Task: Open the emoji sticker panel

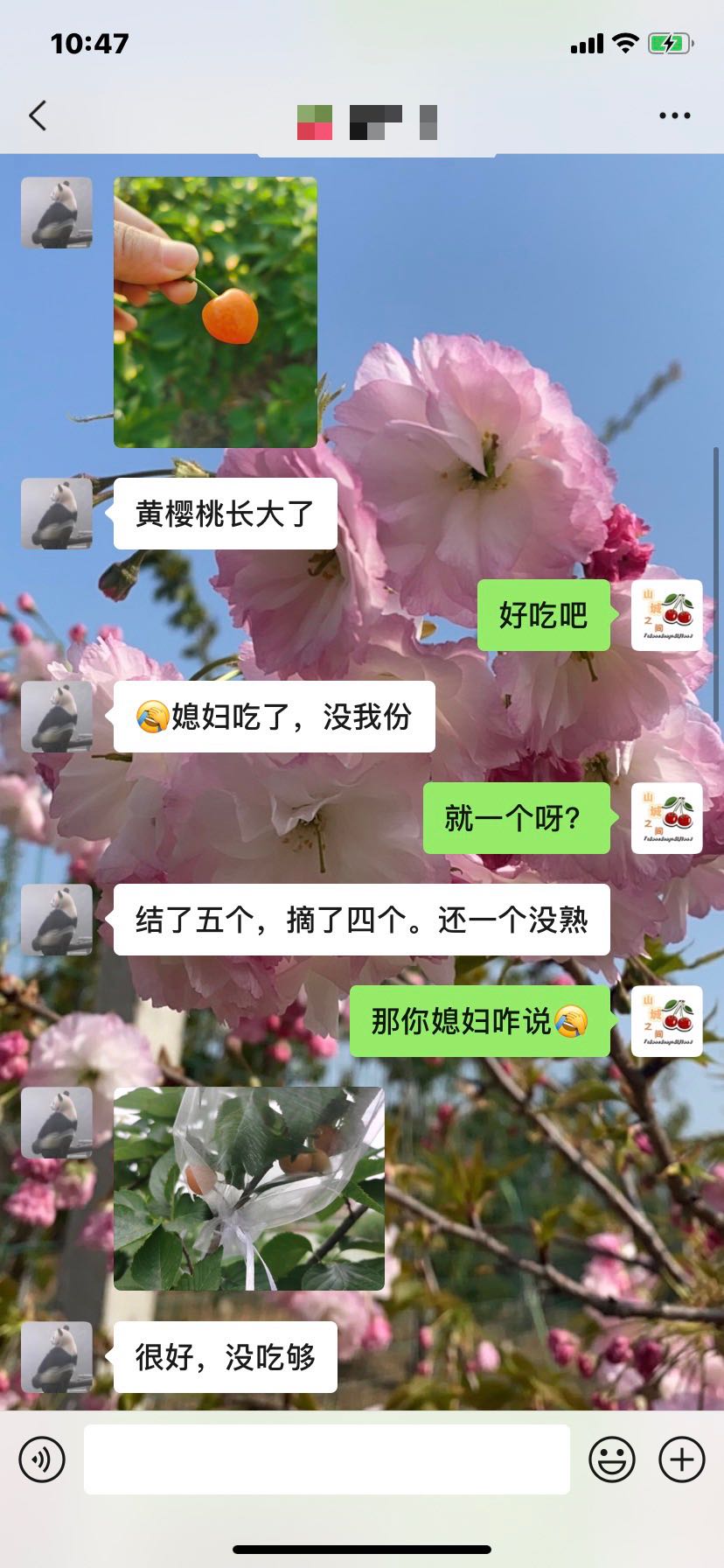Action: (x=611, y=1459)
